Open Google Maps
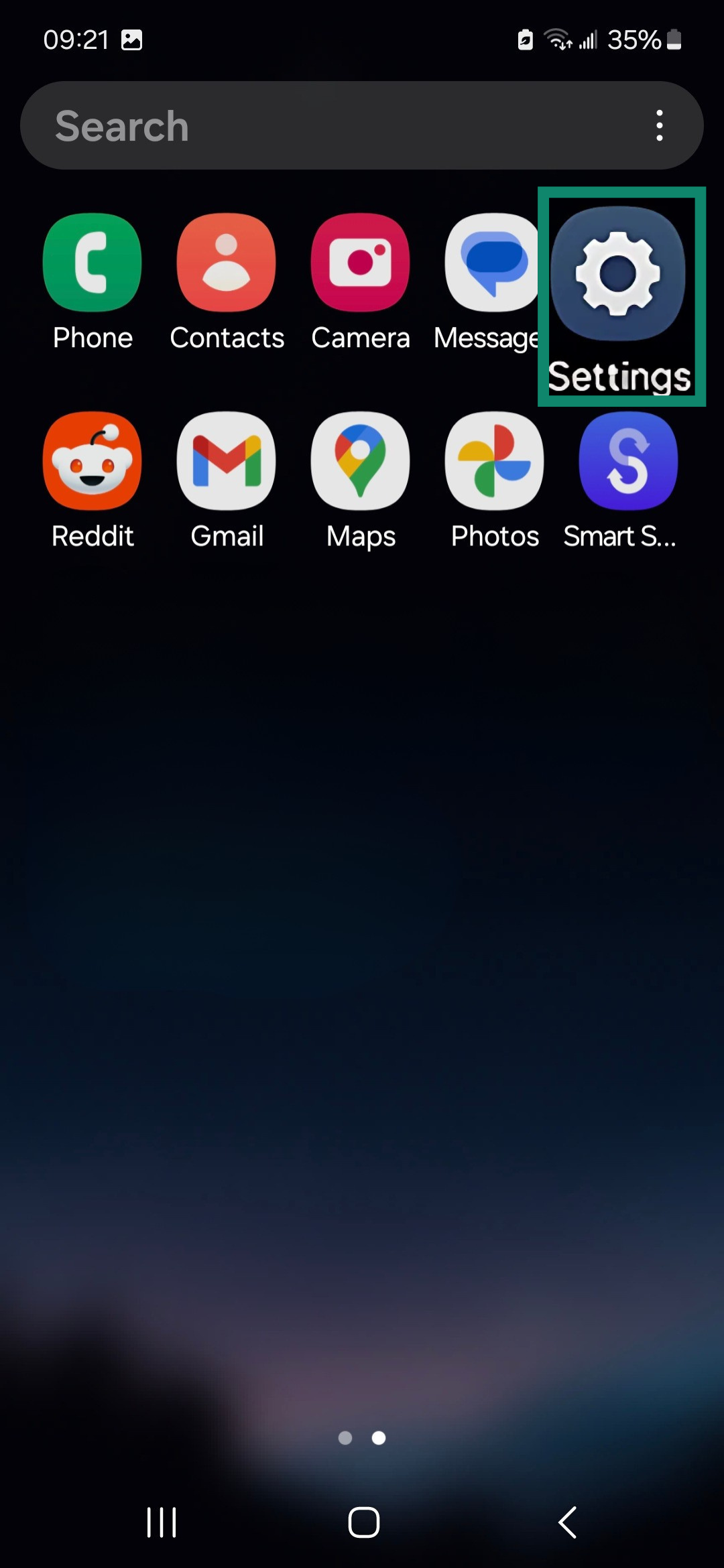Screen dimensions: 724x1568 point(361,460)
